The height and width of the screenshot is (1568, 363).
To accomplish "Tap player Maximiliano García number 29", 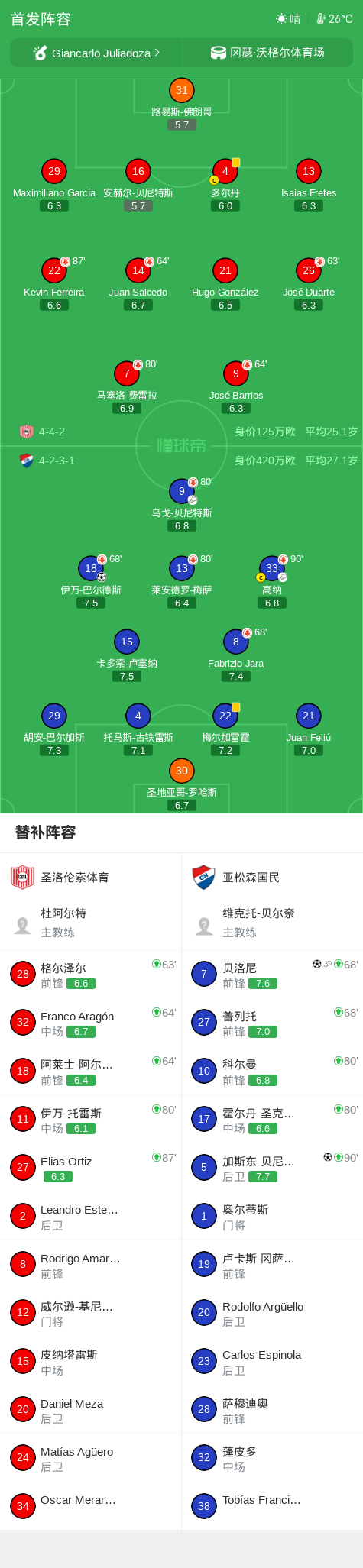I will click(54, 171).
